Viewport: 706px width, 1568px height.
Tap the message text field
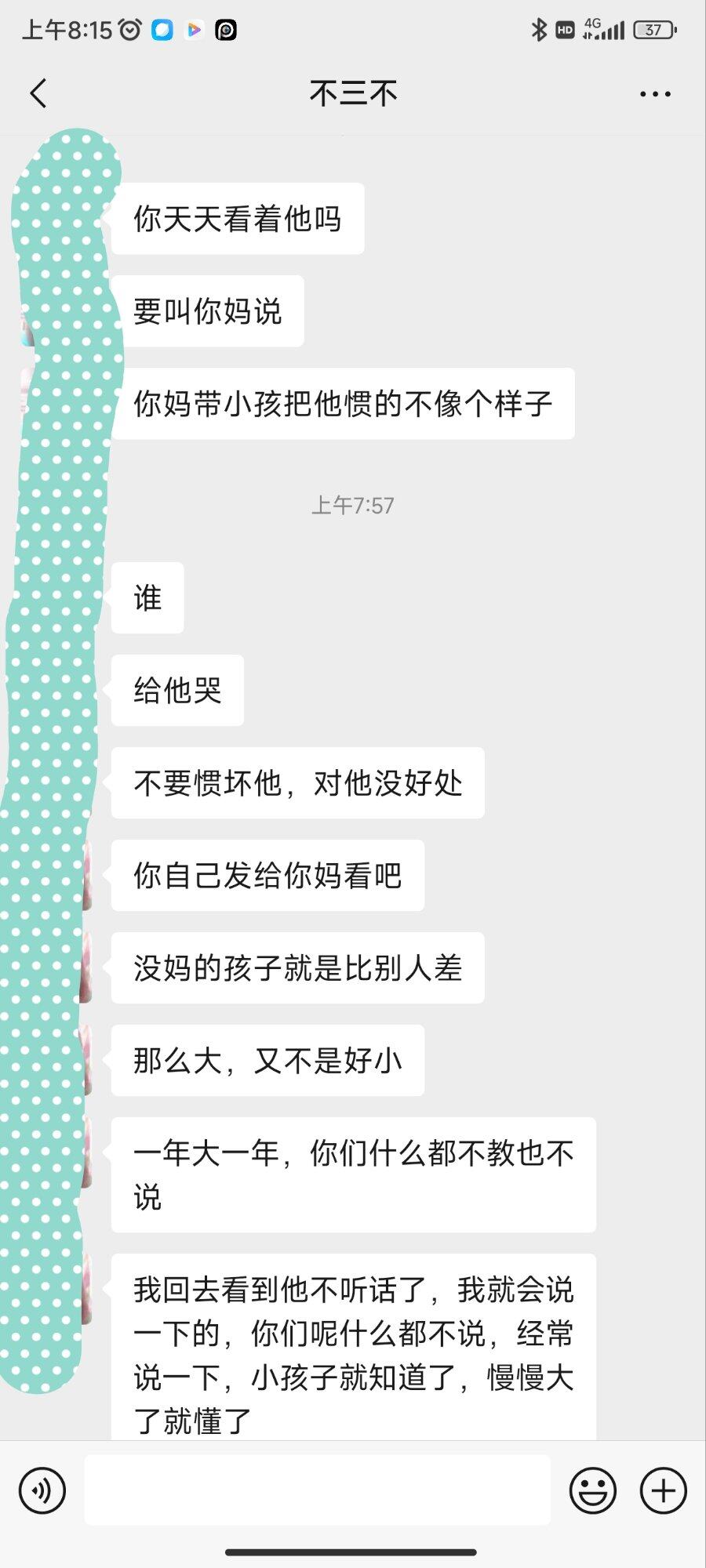[x=318, y=1490]
